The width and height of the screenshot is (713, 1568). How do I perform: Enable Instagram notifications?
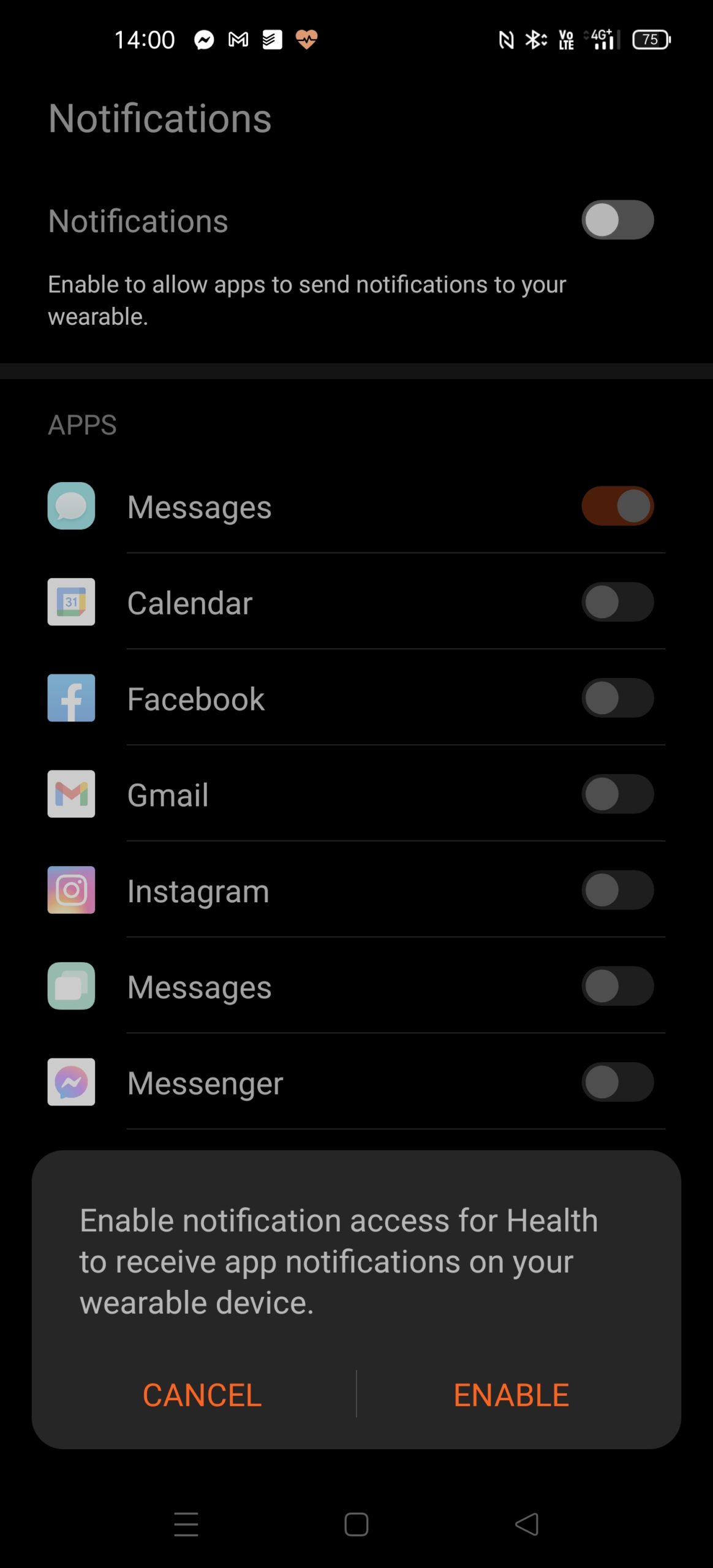coord(617,891)
